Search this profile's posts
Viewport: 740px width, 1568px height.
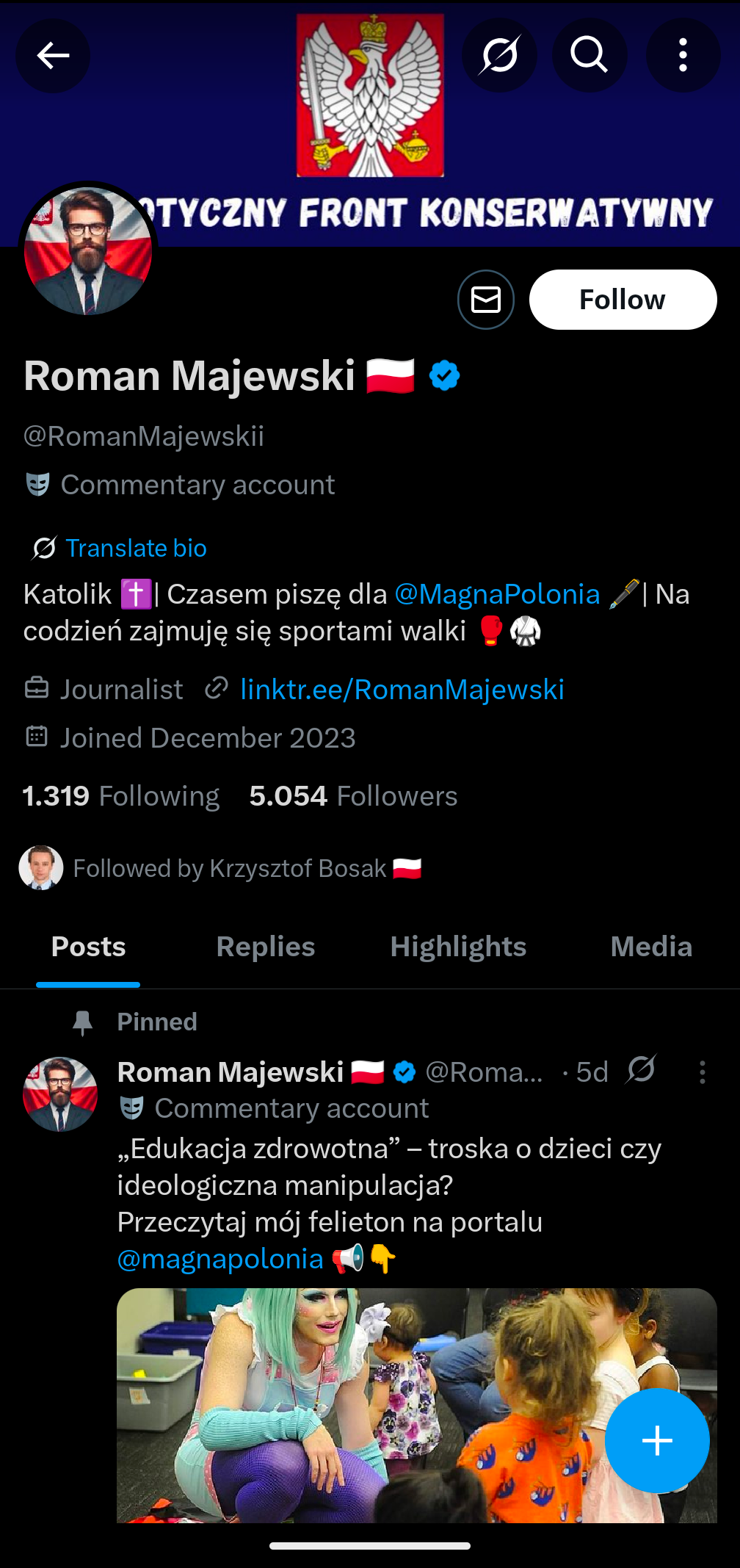click(590, 56)
